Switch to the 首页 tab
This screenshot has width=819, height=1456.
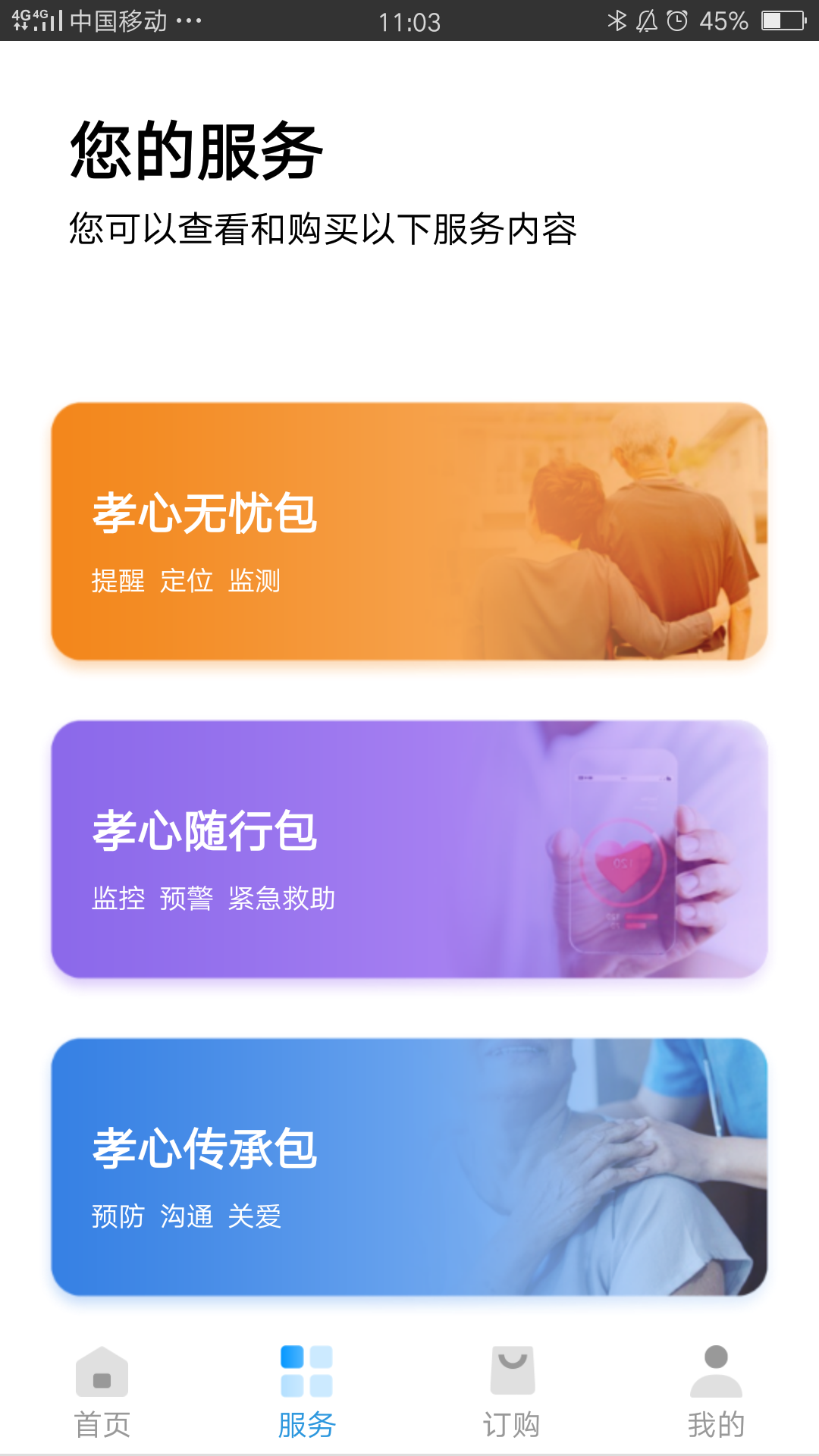point(102,1392)
